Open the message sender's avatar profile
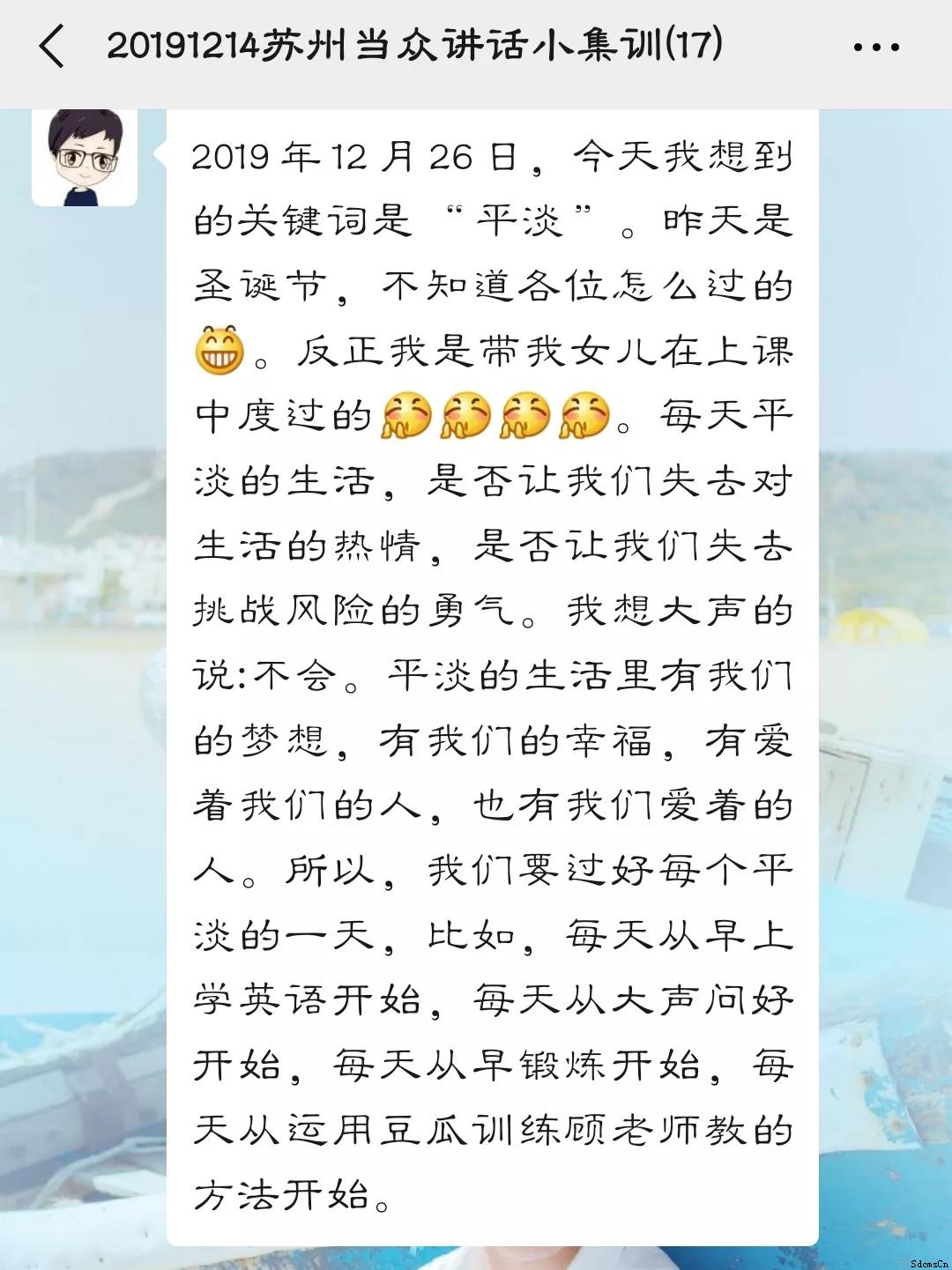This screenshot has height=1270, width=952. (85, 157)
